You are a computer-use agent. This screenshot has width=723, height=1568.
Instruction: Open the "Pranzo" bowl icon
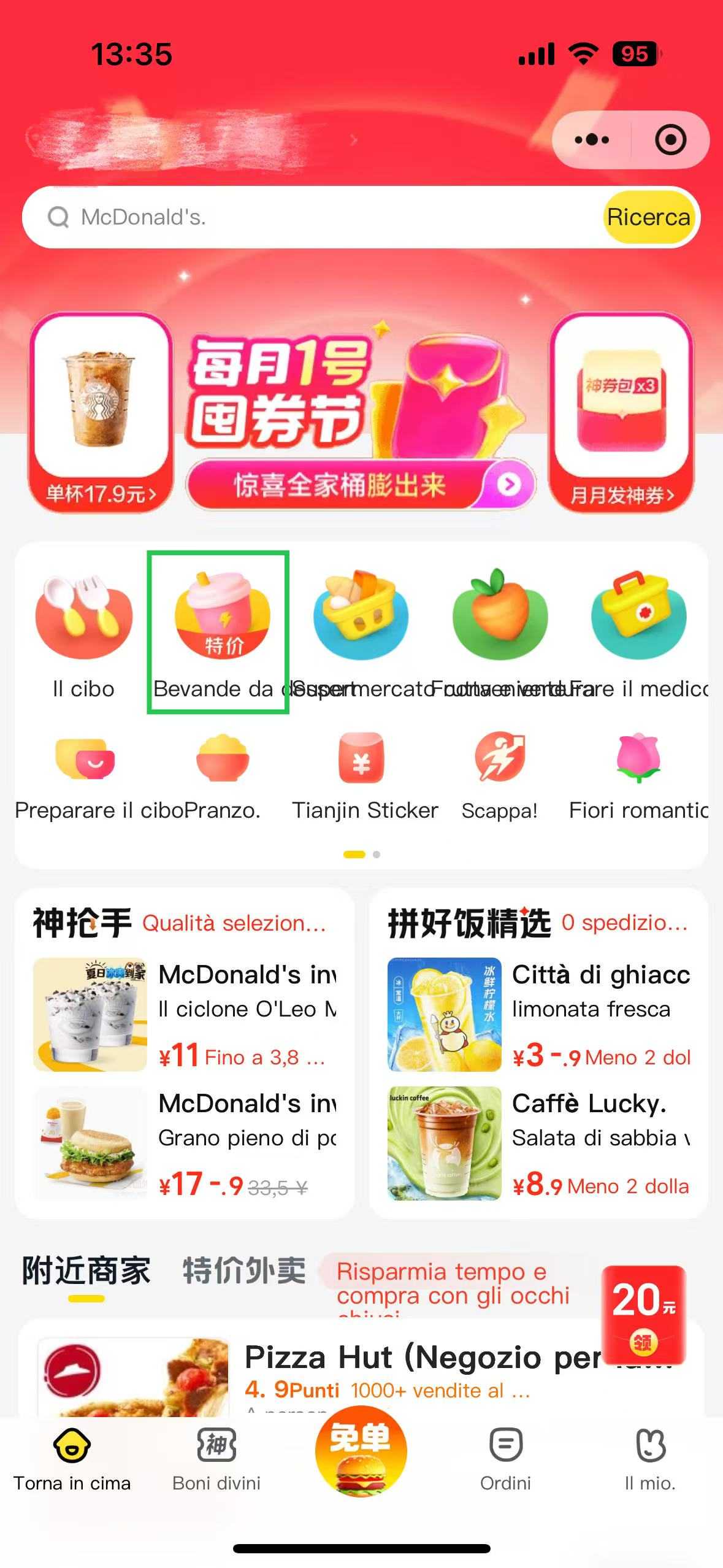[222, 763]
